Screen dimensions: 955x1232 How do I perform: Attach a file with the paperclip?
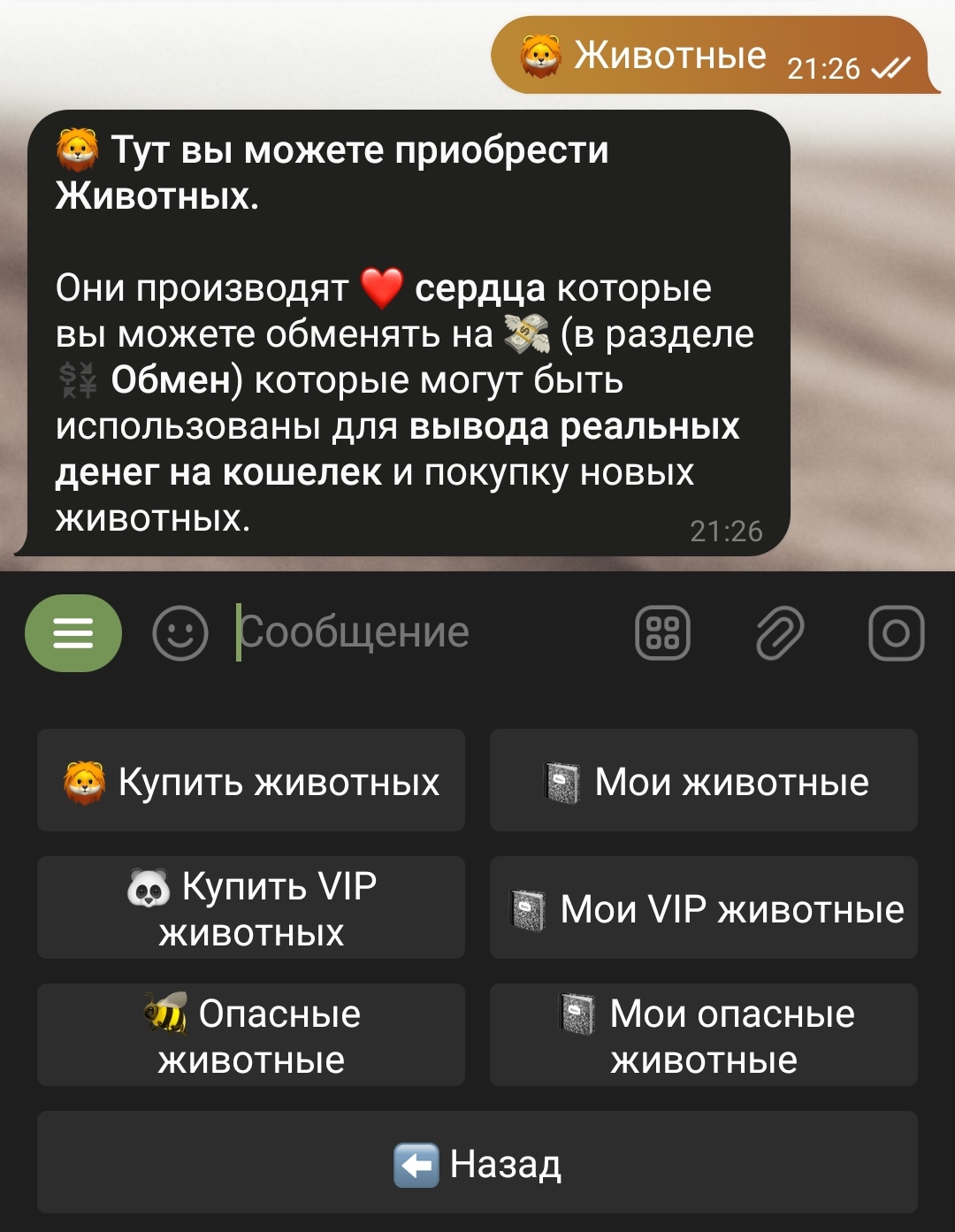(780, 633)
